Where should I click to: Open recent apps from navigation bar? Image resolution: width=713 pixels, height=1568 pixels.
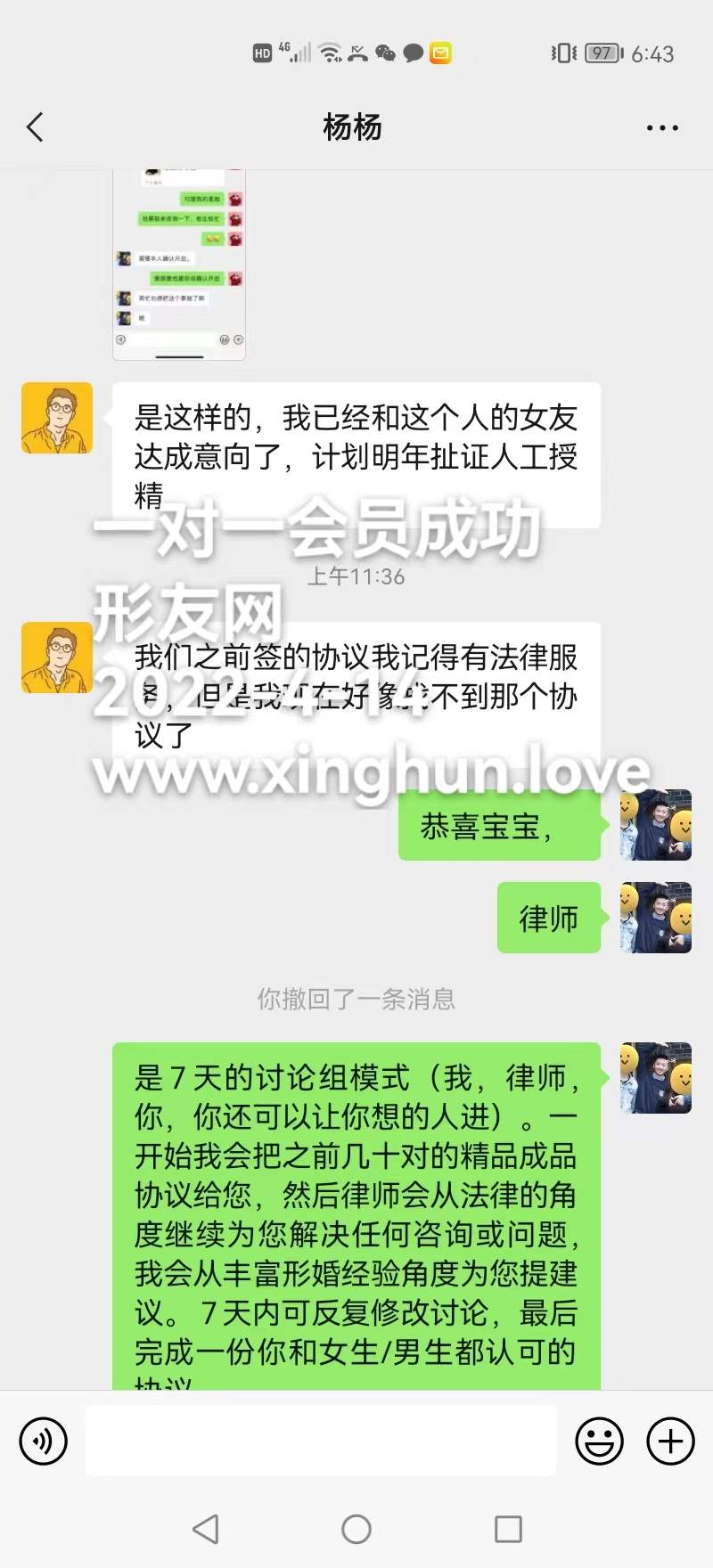[508, 1530]
